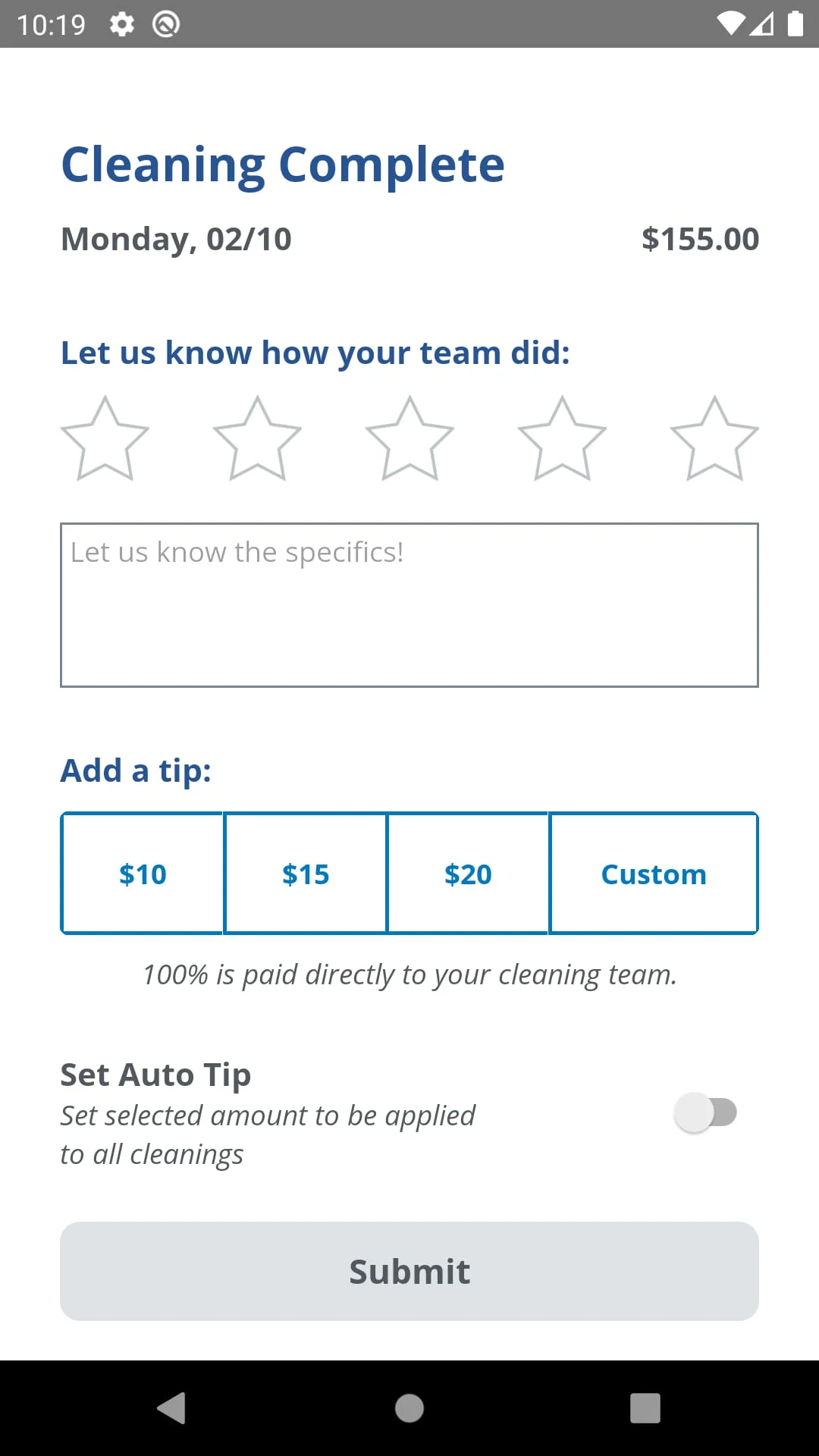This screenshot has width=819, height=1456.
Task: Tap the specifics feedback text box
Action: [x=409, y=603]
